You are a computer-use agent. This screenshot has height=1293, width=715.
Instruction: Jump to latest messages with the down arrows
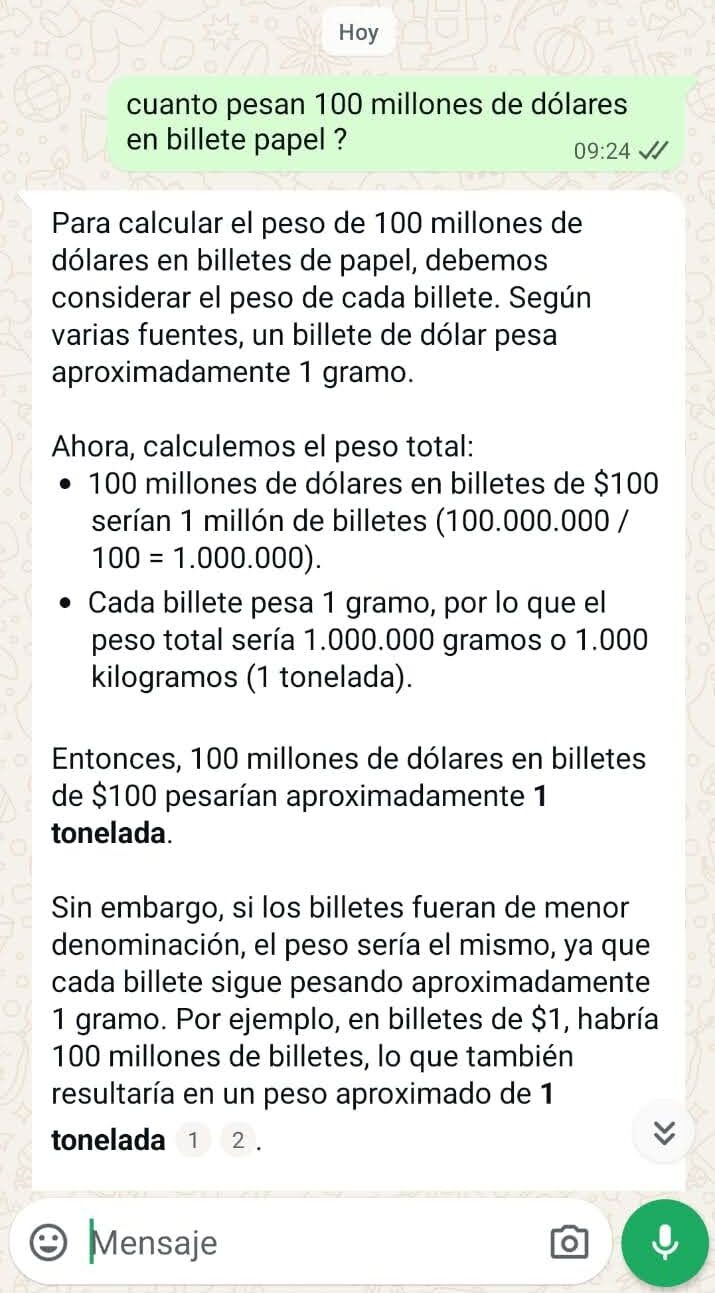tap(665, 1132)
